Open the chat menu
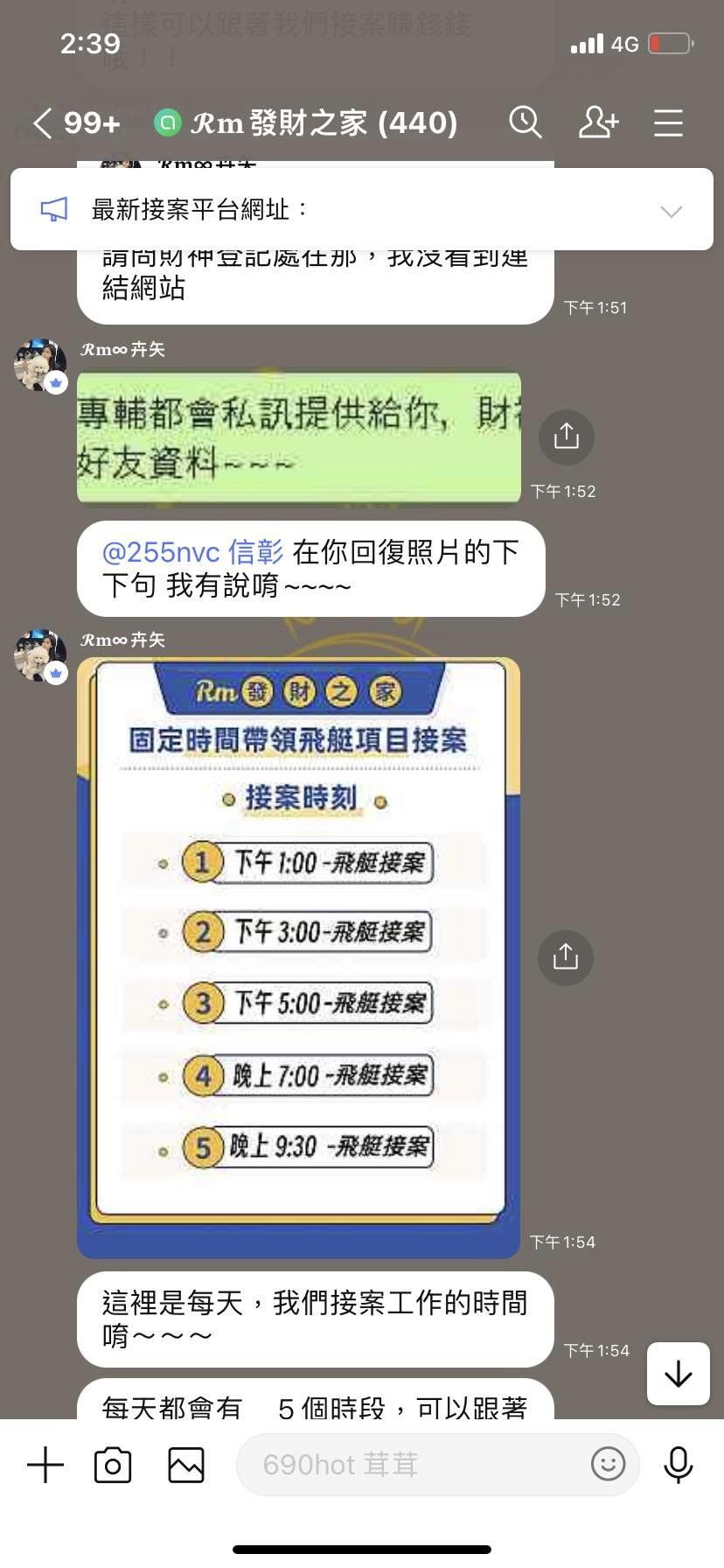Screen dimensions: 724x1568 pos(668,122)
